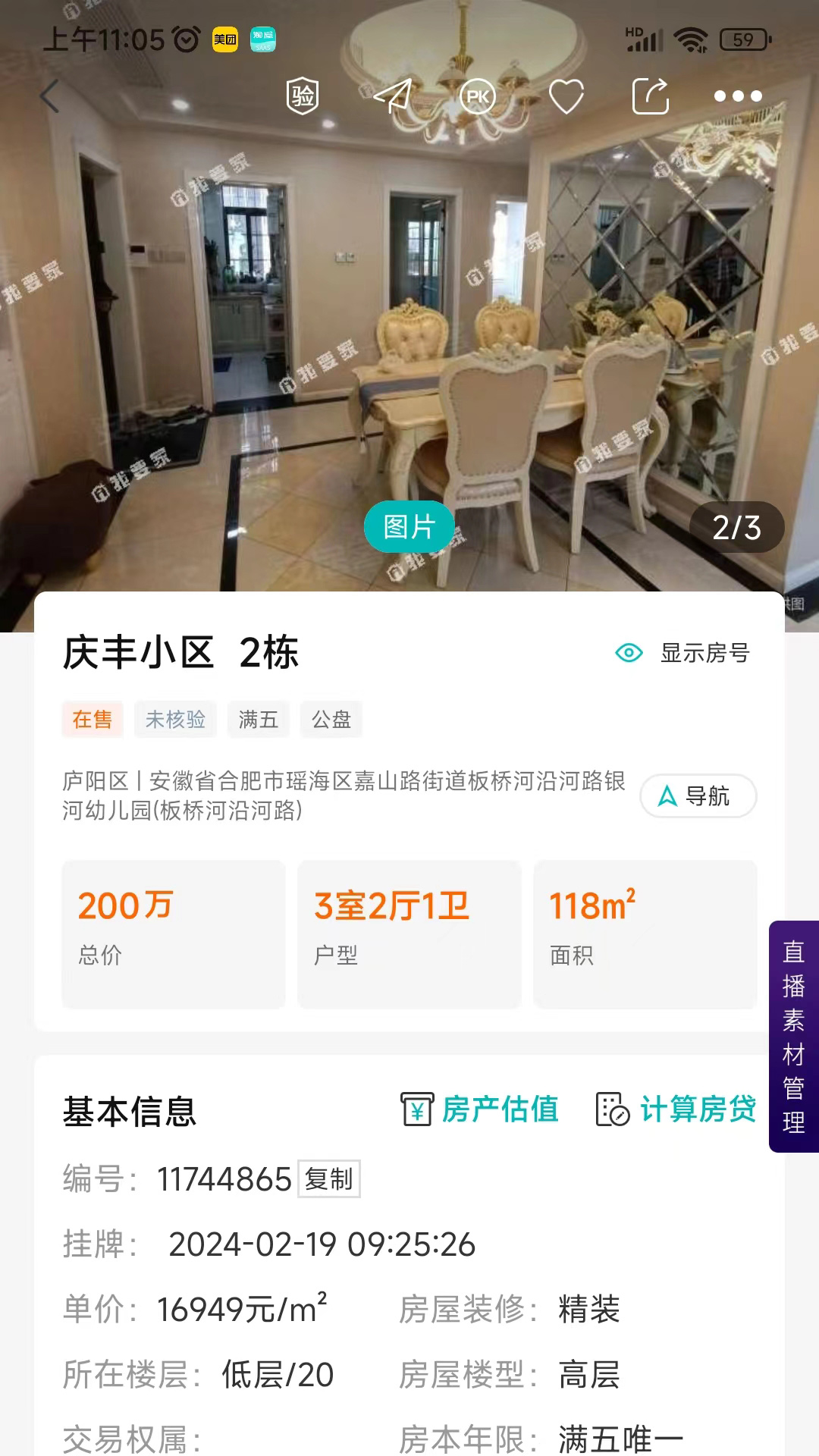This screenshot has width=819, height=1456.
Task: Favorite this listing with the heart
Action: 566,96
